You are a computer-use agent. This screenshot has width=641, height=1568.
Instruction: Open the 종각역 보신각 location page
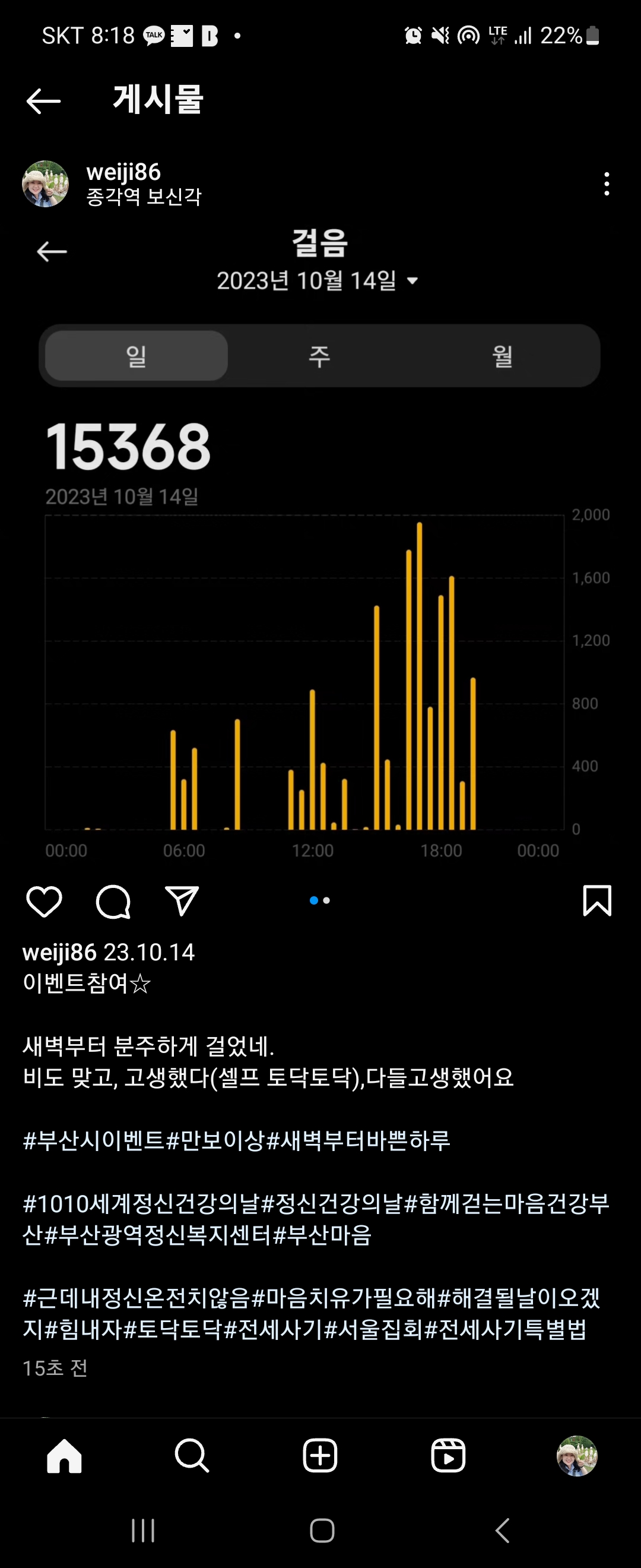tap(144, 197)
